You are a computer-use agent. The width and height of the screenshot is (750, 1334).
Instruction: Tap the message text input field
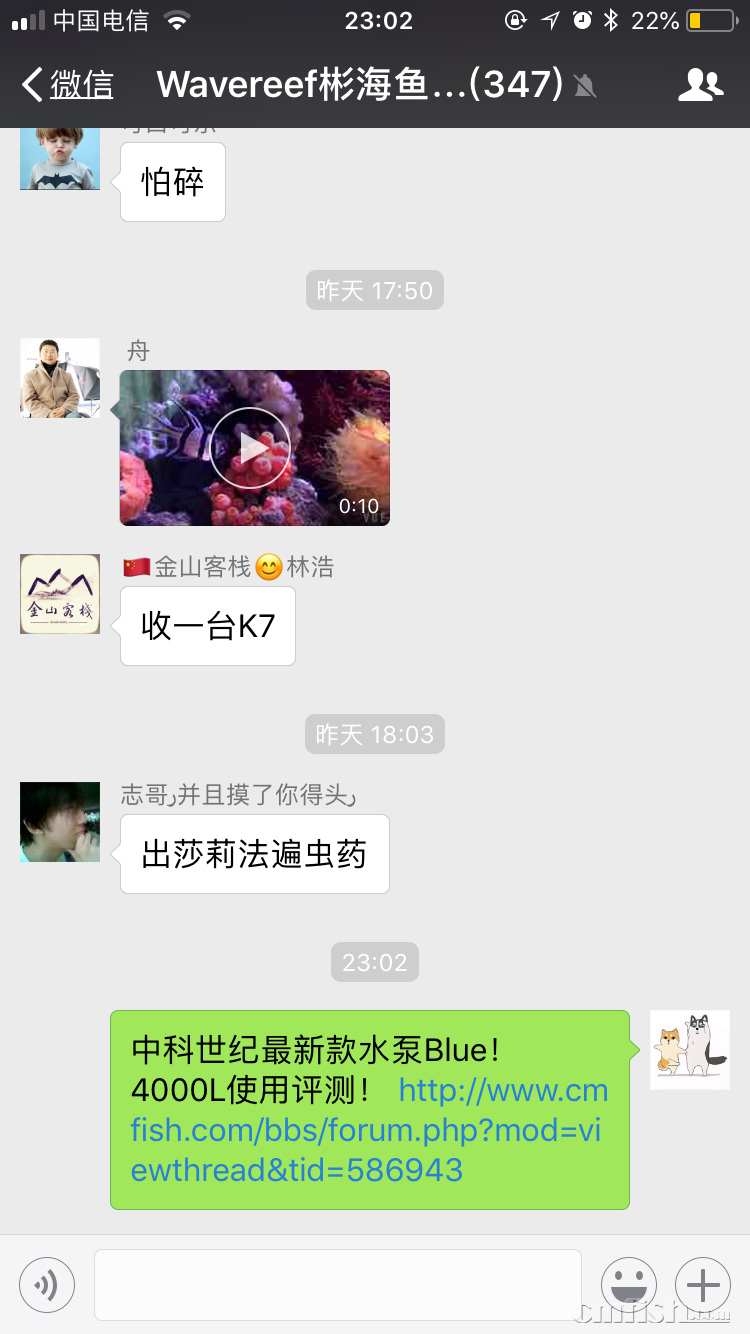tap(338, 1285)
